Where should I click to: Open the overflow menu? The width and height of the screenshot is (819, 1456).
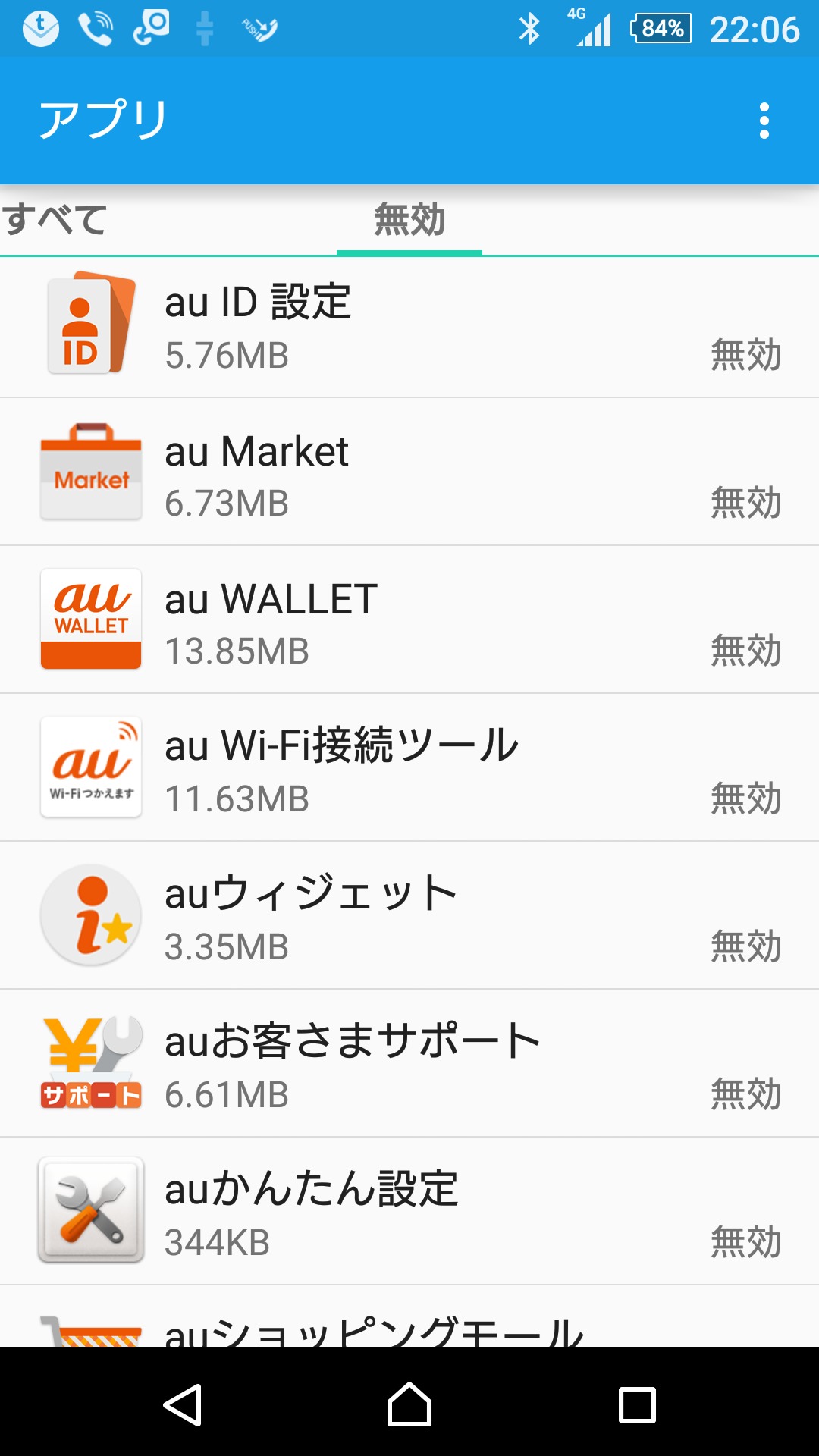click(764, 121)
